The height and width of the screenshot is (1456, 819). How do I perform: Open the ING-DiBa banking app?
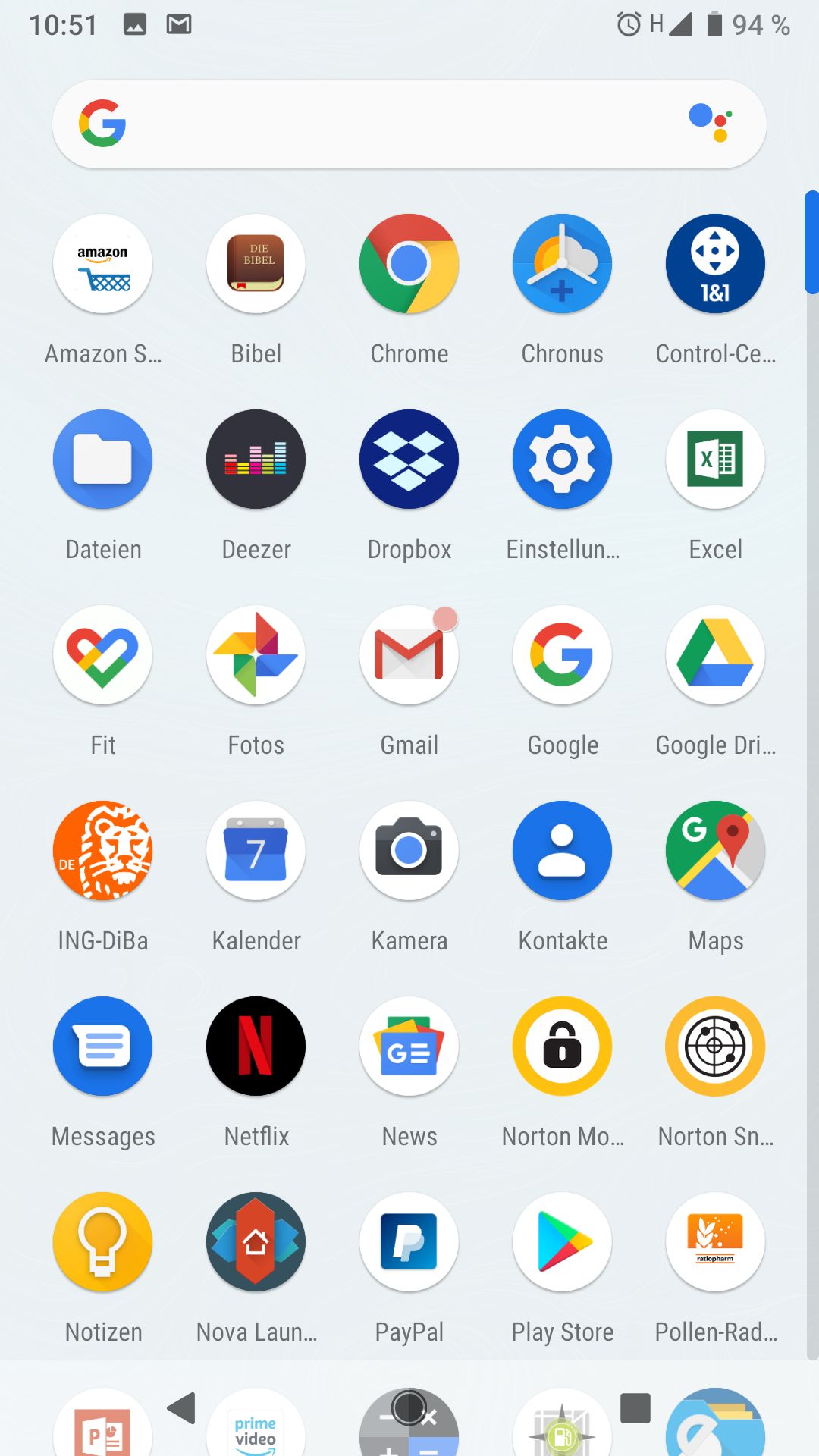(x=102, y=851)
